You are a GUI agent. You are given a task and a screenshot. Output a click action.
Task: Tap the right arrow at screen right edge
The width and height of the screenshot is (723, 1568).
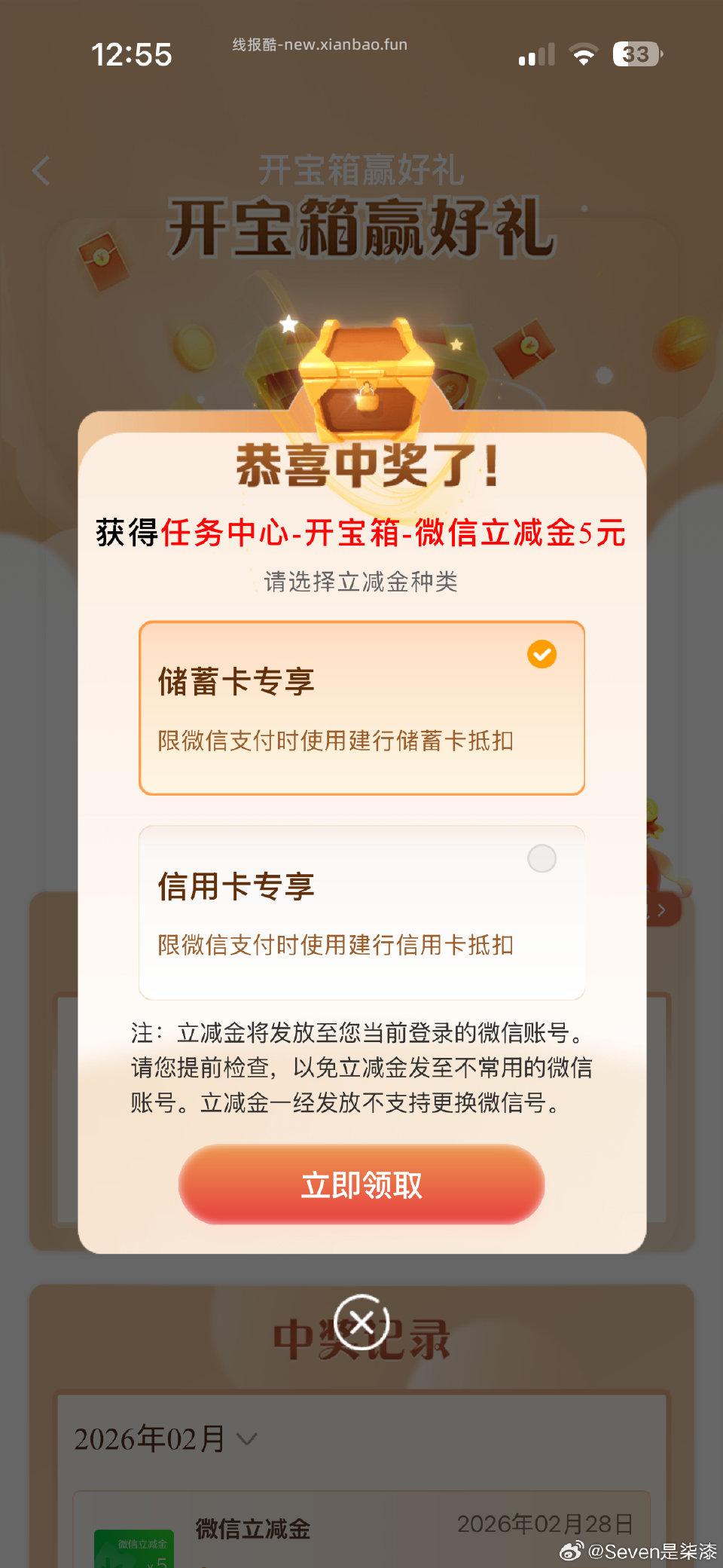(661, 909)
